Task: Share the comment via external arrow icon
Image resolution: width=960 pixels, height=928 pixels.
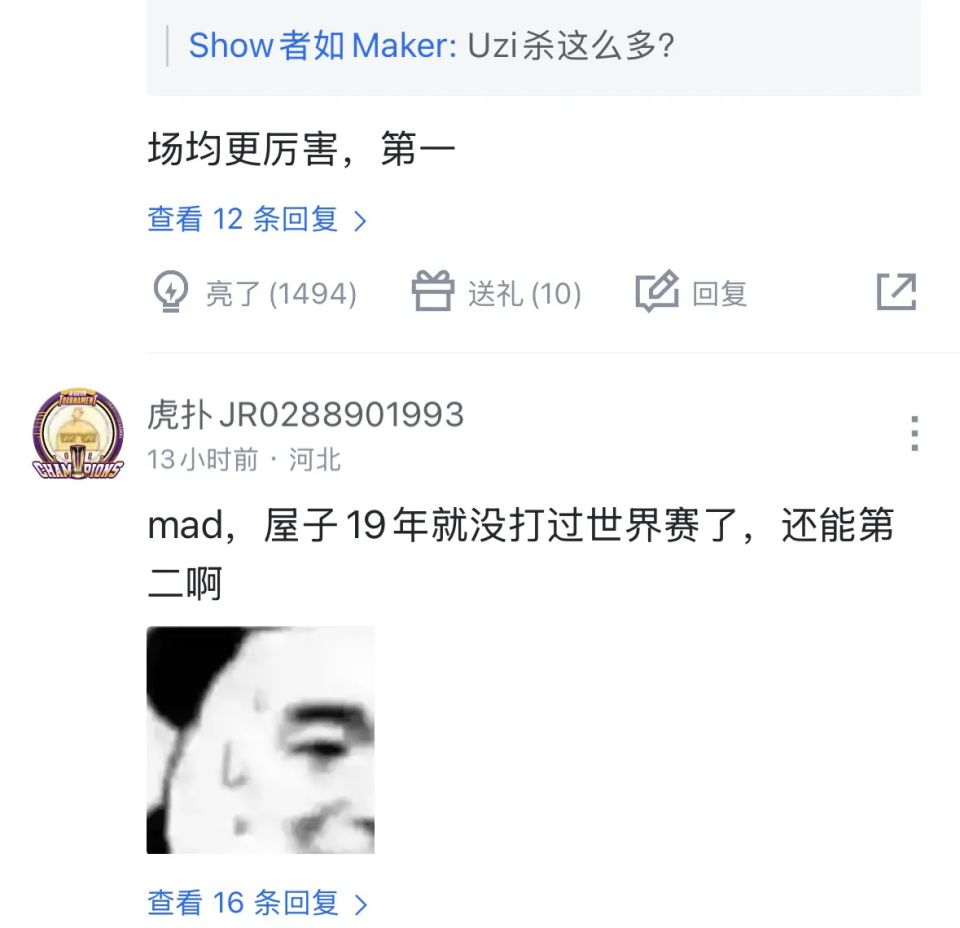Action: click(895, 292)
